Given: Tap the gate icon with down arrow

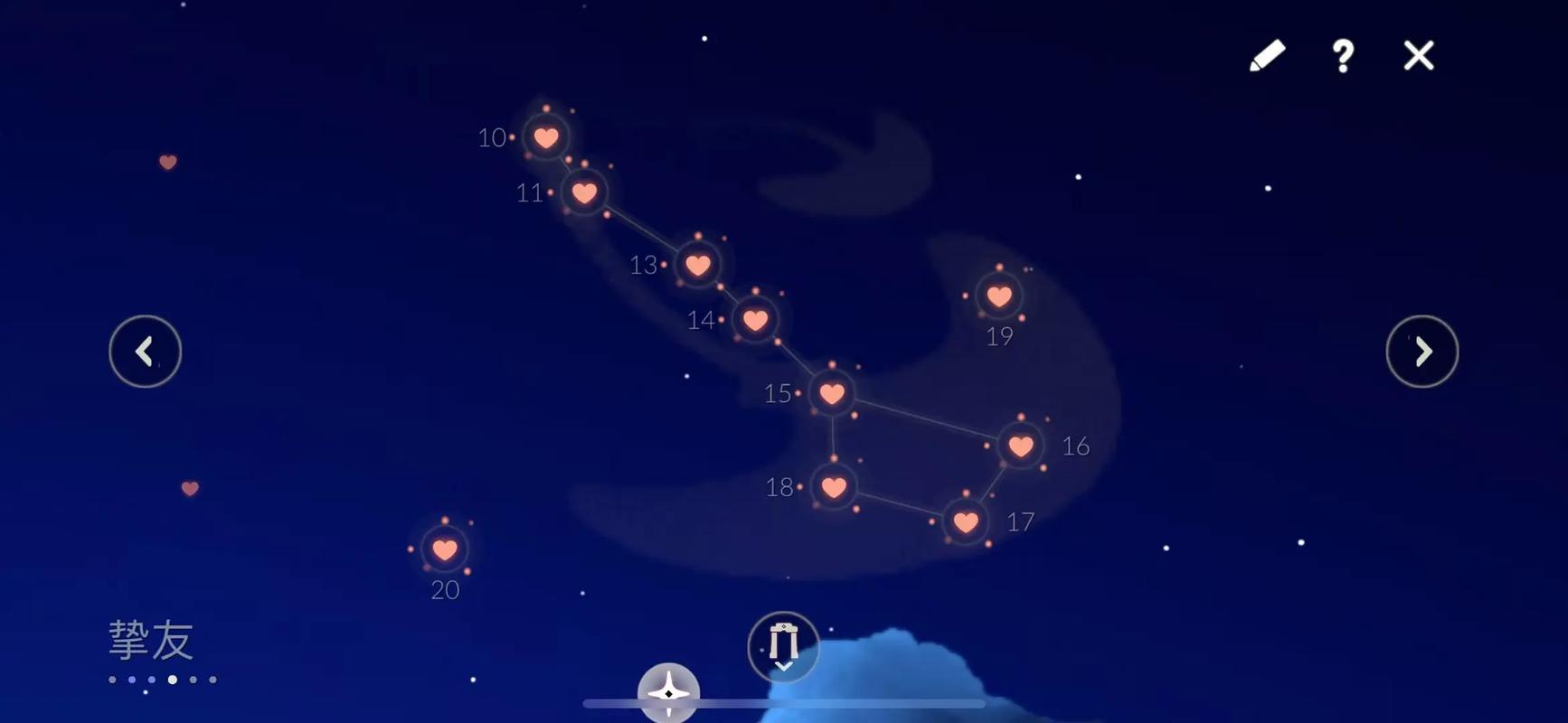Looking at the screenshot, I should (783, 646).
